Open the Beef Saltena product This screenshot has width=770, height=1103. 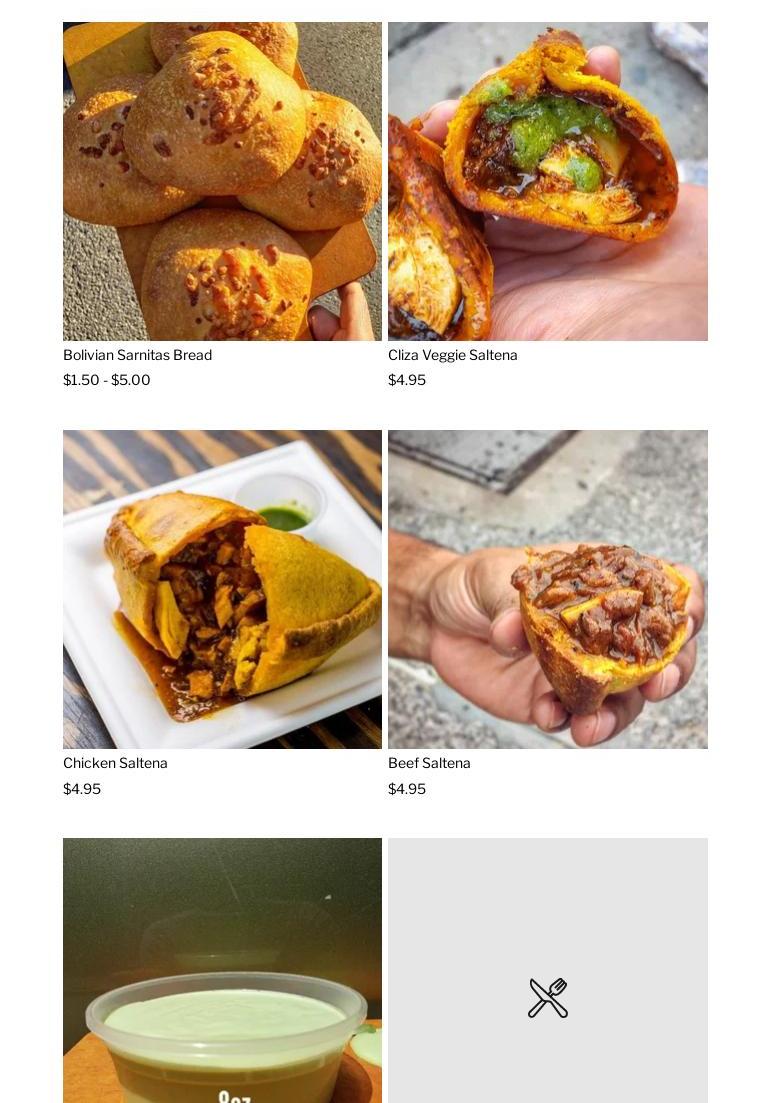point(547,590)
